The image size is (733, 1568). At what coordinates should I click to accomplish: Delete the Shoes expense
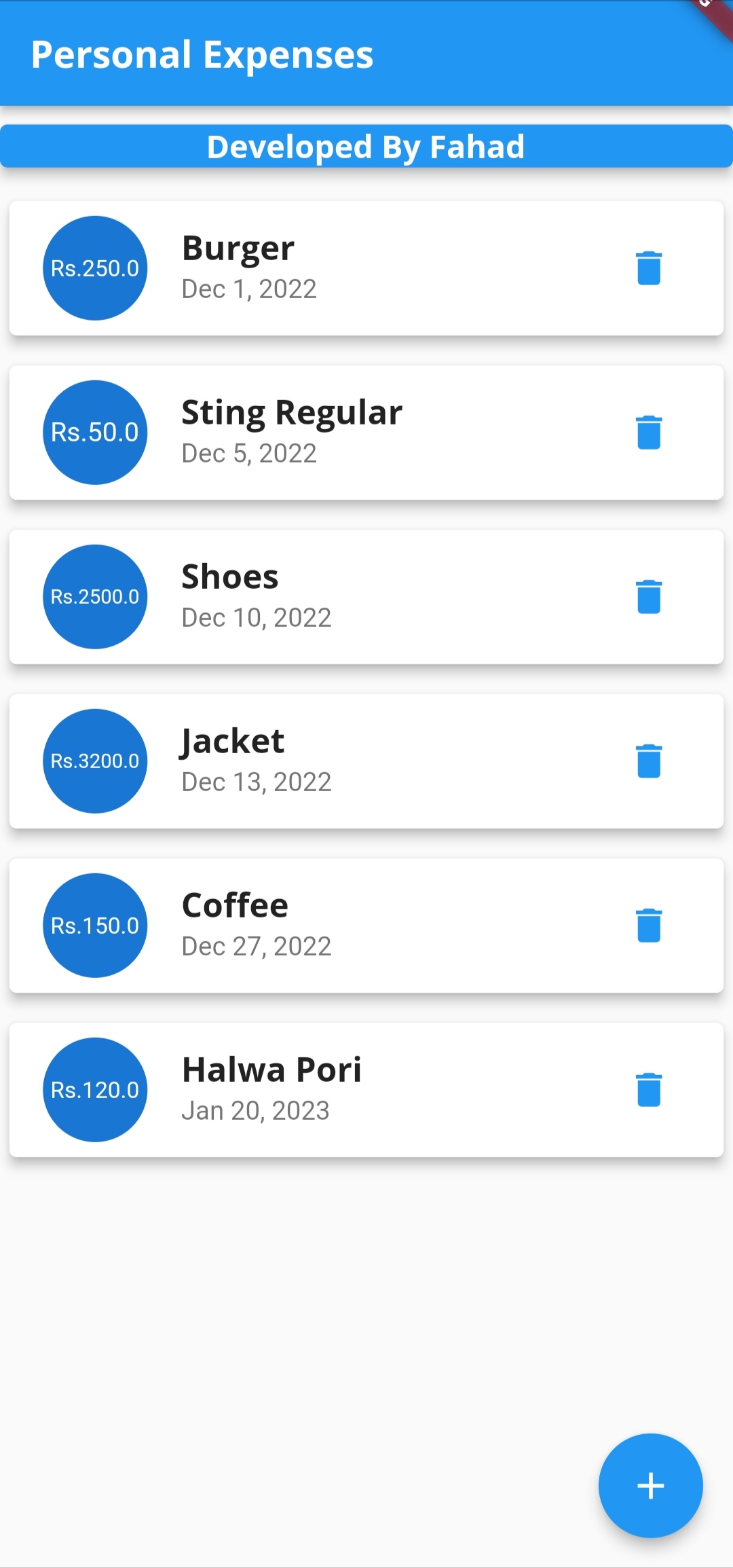(x=650, y=596)
